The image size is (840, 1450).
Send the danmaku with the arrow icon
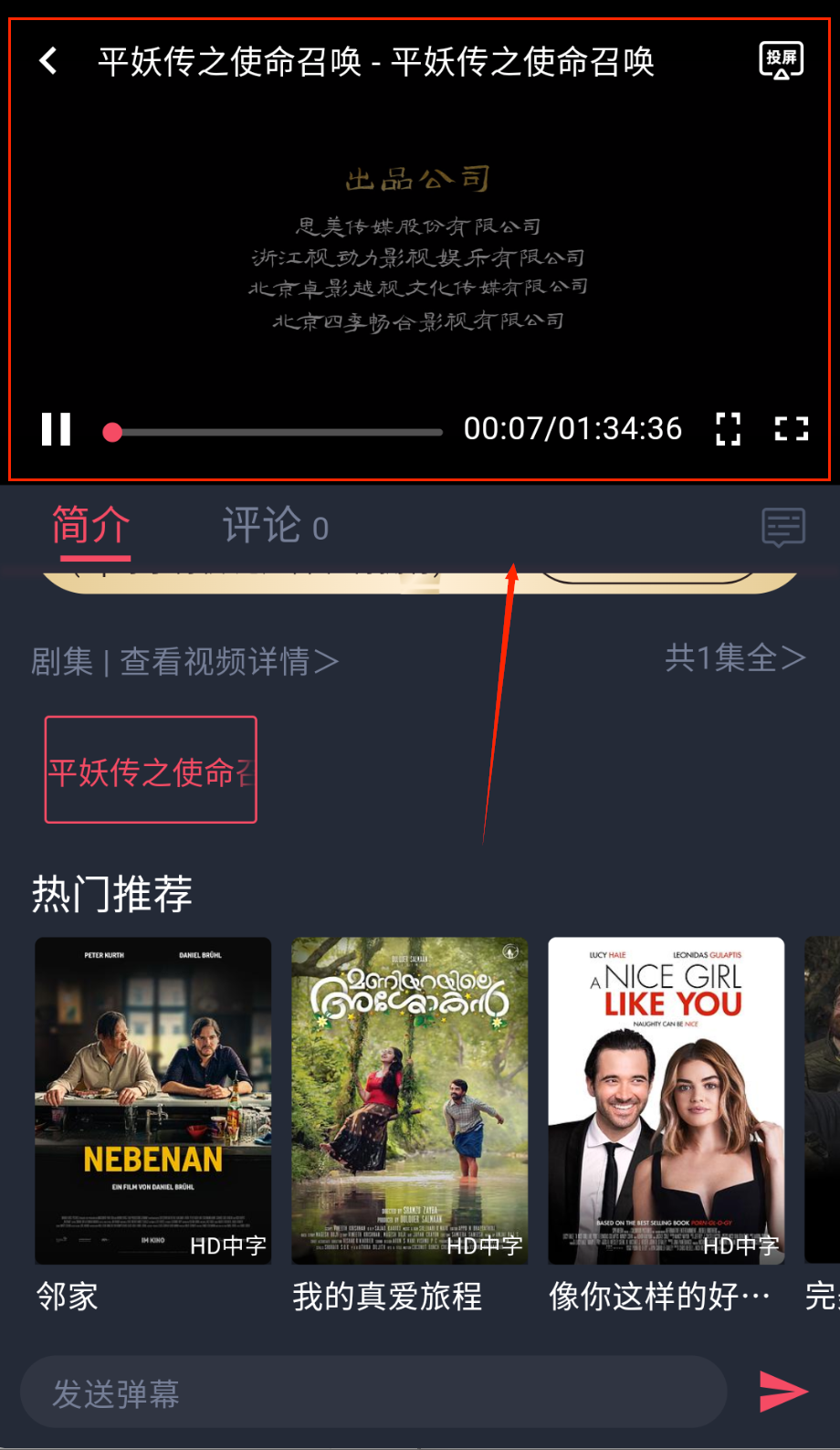[x=782, y=1392]
